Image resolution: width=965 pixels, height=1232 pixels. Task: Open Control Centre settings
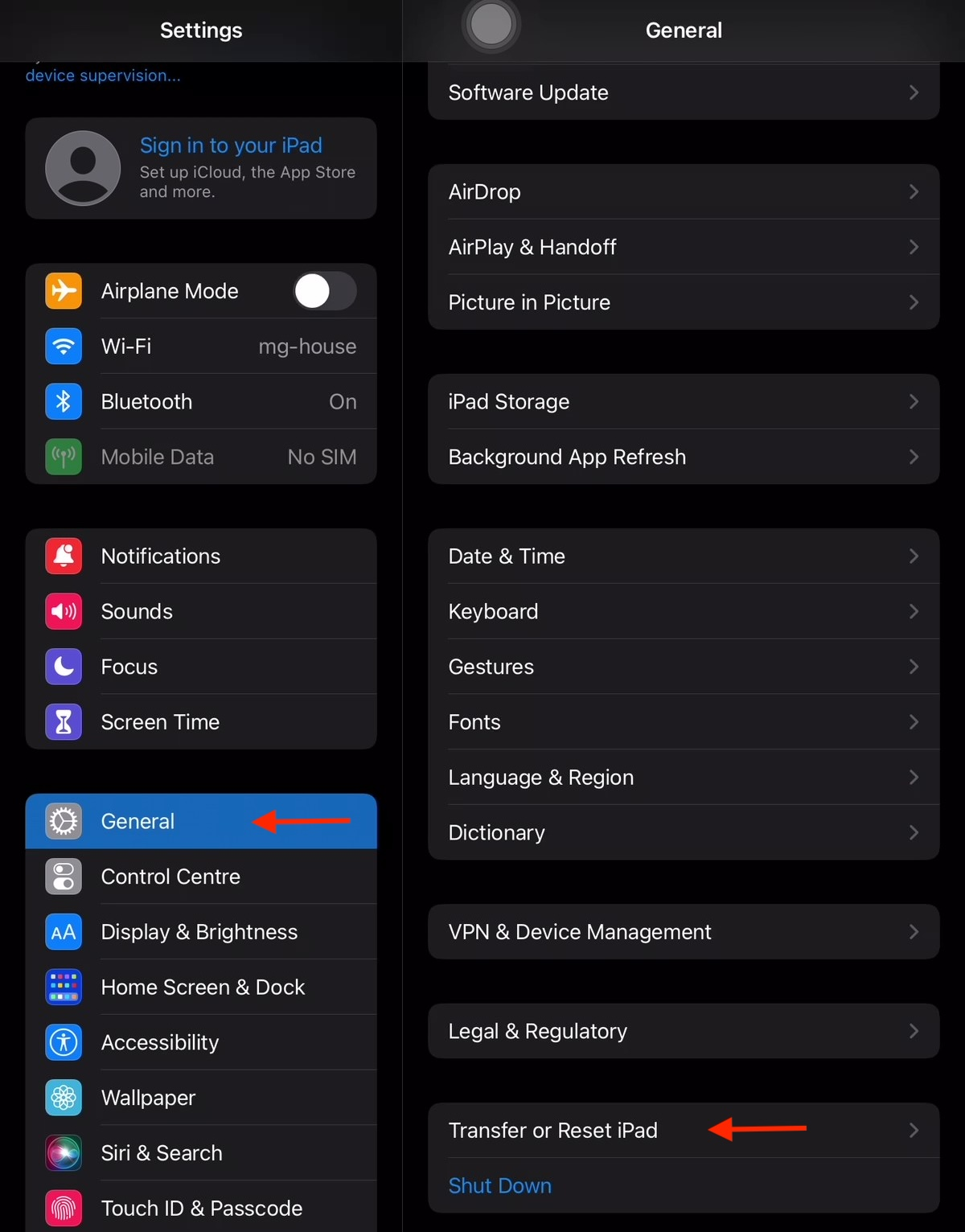(201, 877)
